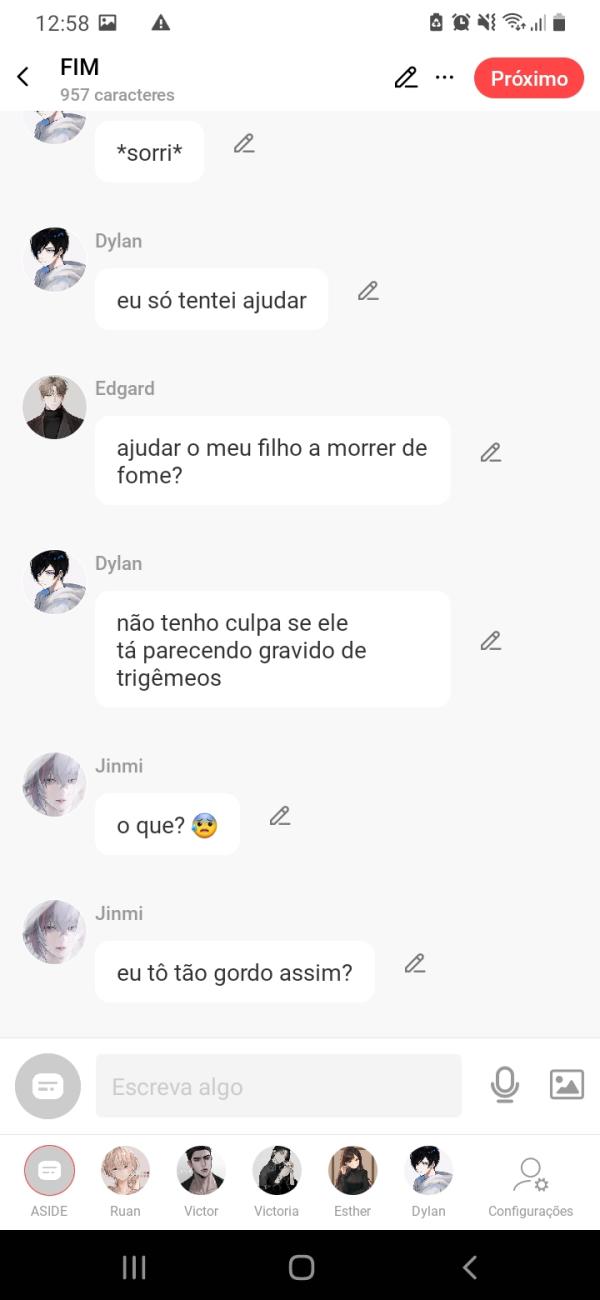Edit the "*sorri*" message

[244, 144]
